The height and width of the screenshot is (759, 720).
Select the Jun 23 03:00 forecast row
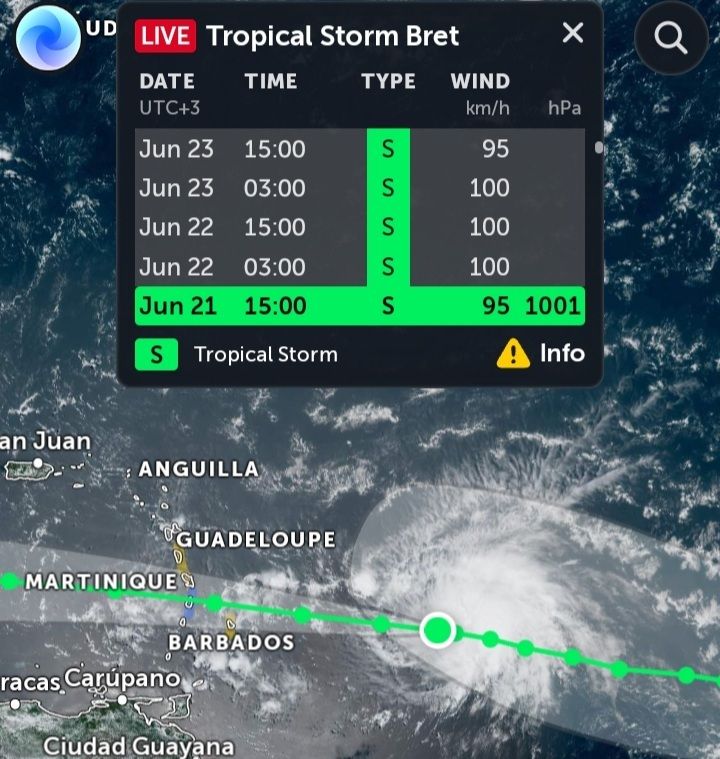[x=359, y=188]
